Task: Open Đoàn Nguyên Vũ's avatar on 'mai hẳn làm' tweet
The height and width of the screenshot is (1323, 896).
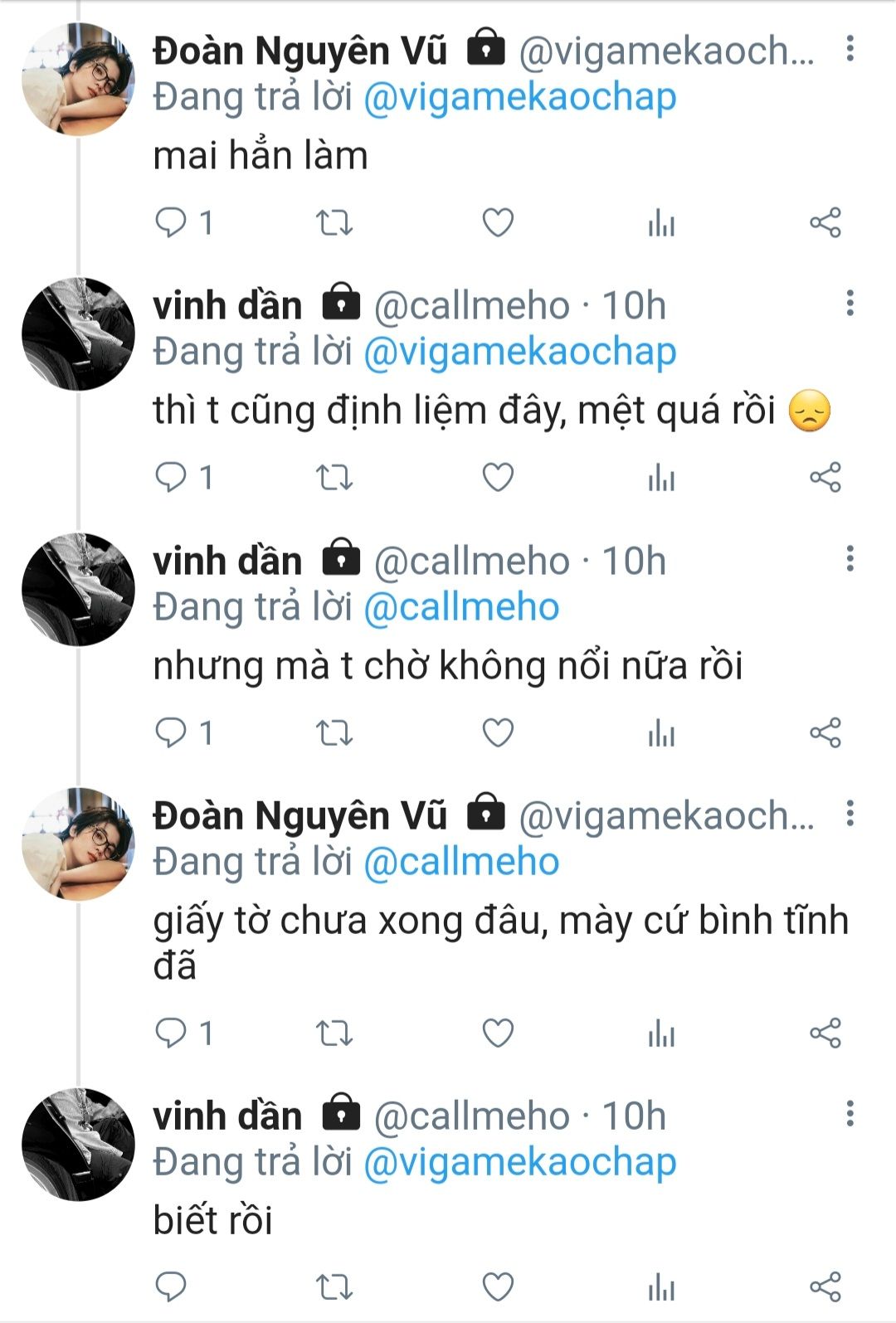Action: pyautogui.click(x=78, y=79)
